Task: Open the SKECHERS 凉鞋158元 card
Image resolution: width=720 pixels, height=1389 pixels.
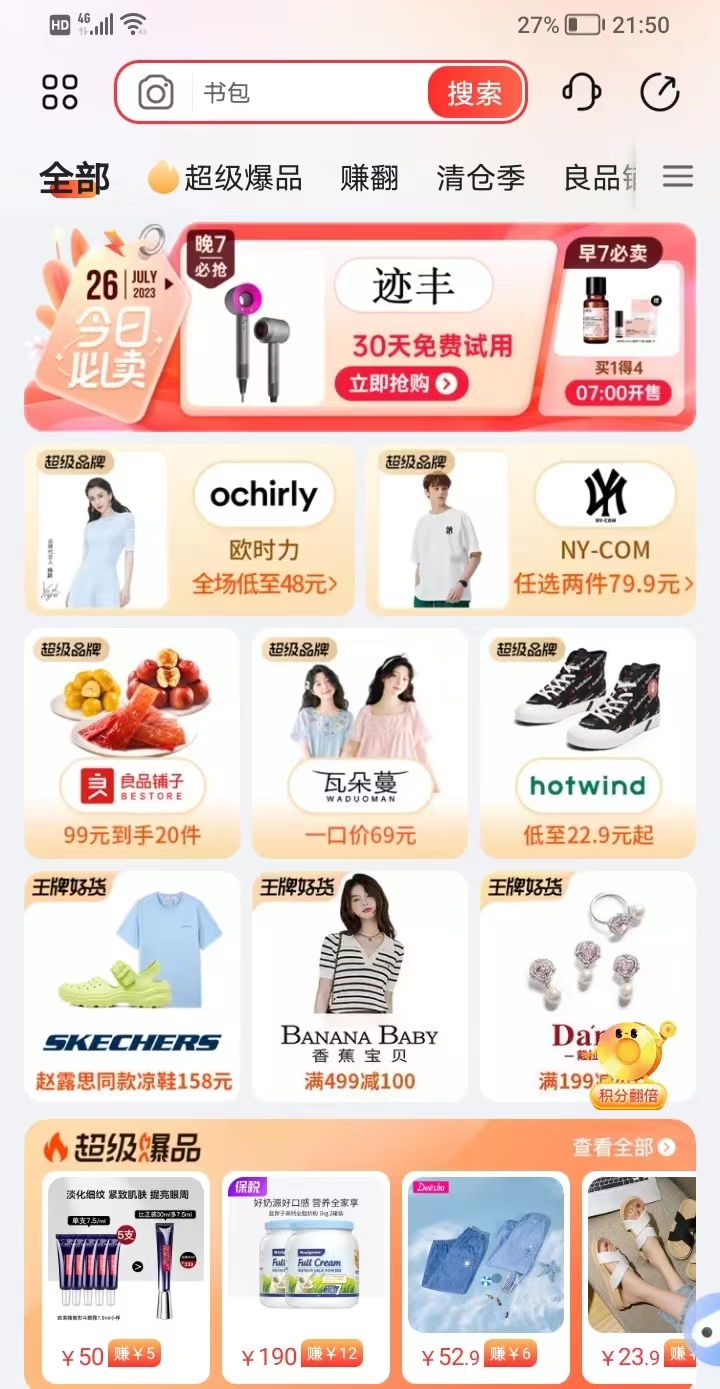Action: pos(132,985)
